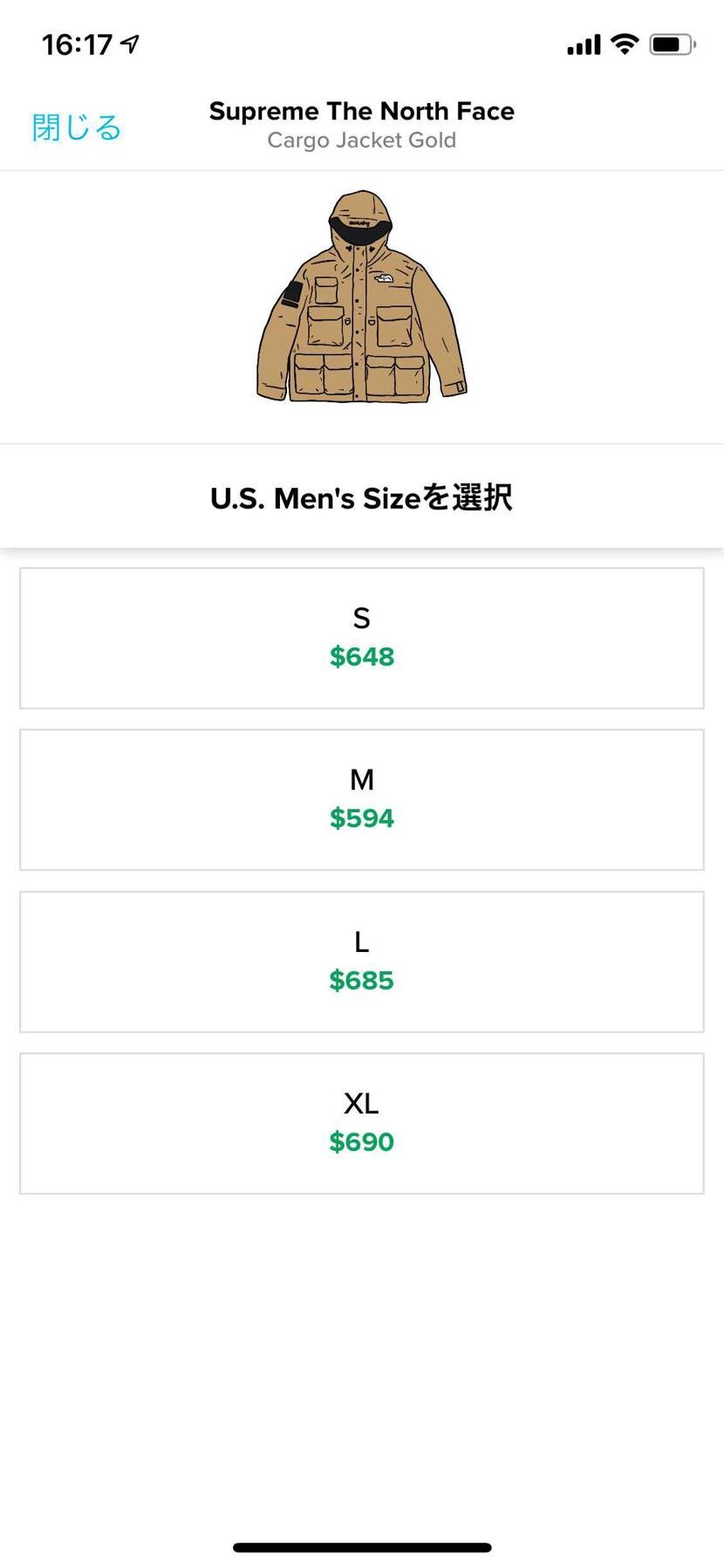Image resolution: width=724 pixels, height=1568 pixels.
Task: Choose the L size option
Action: 361,961
